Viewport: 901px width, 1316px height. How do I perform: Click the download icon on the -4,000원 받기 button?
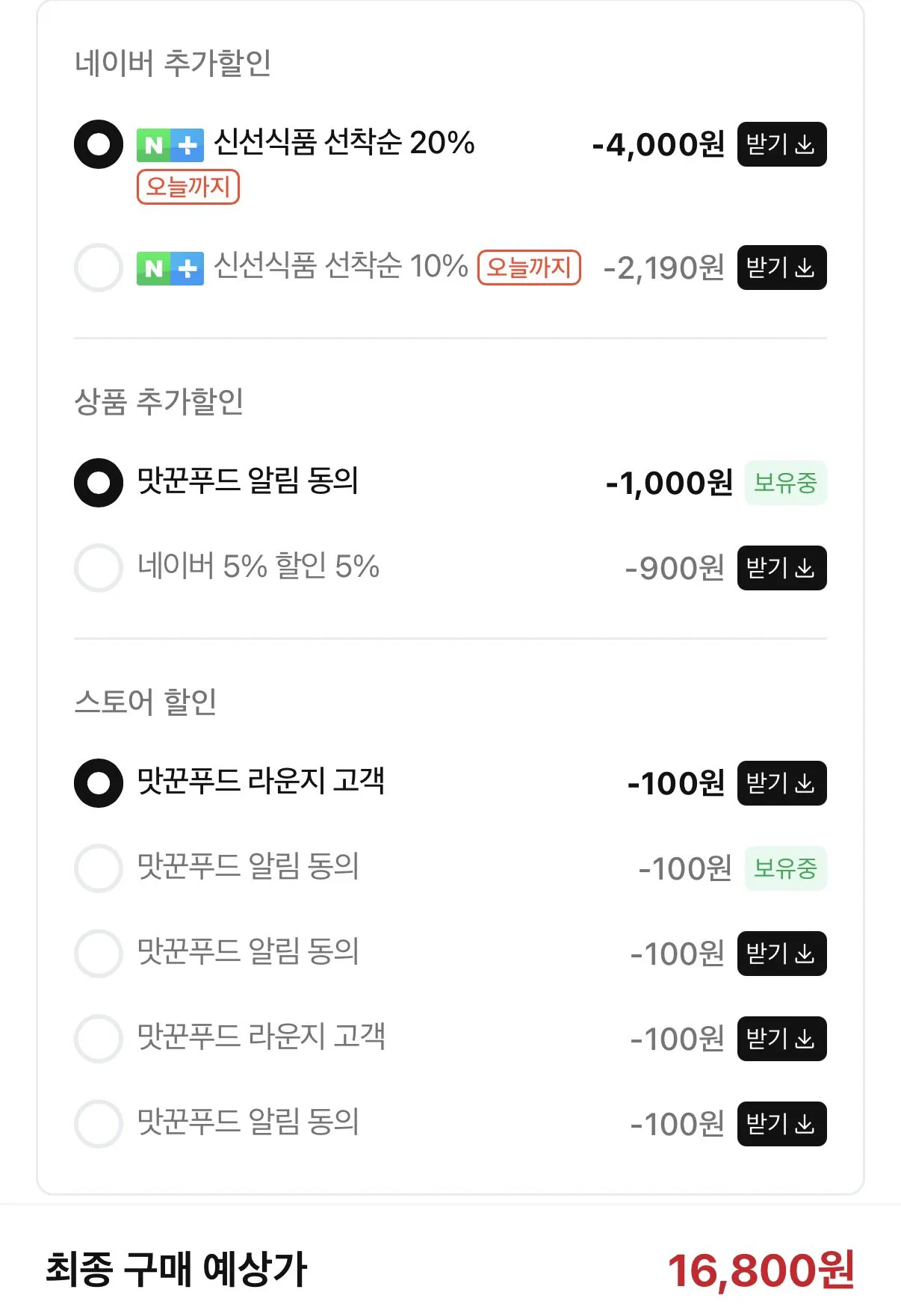tap(805, 145)
